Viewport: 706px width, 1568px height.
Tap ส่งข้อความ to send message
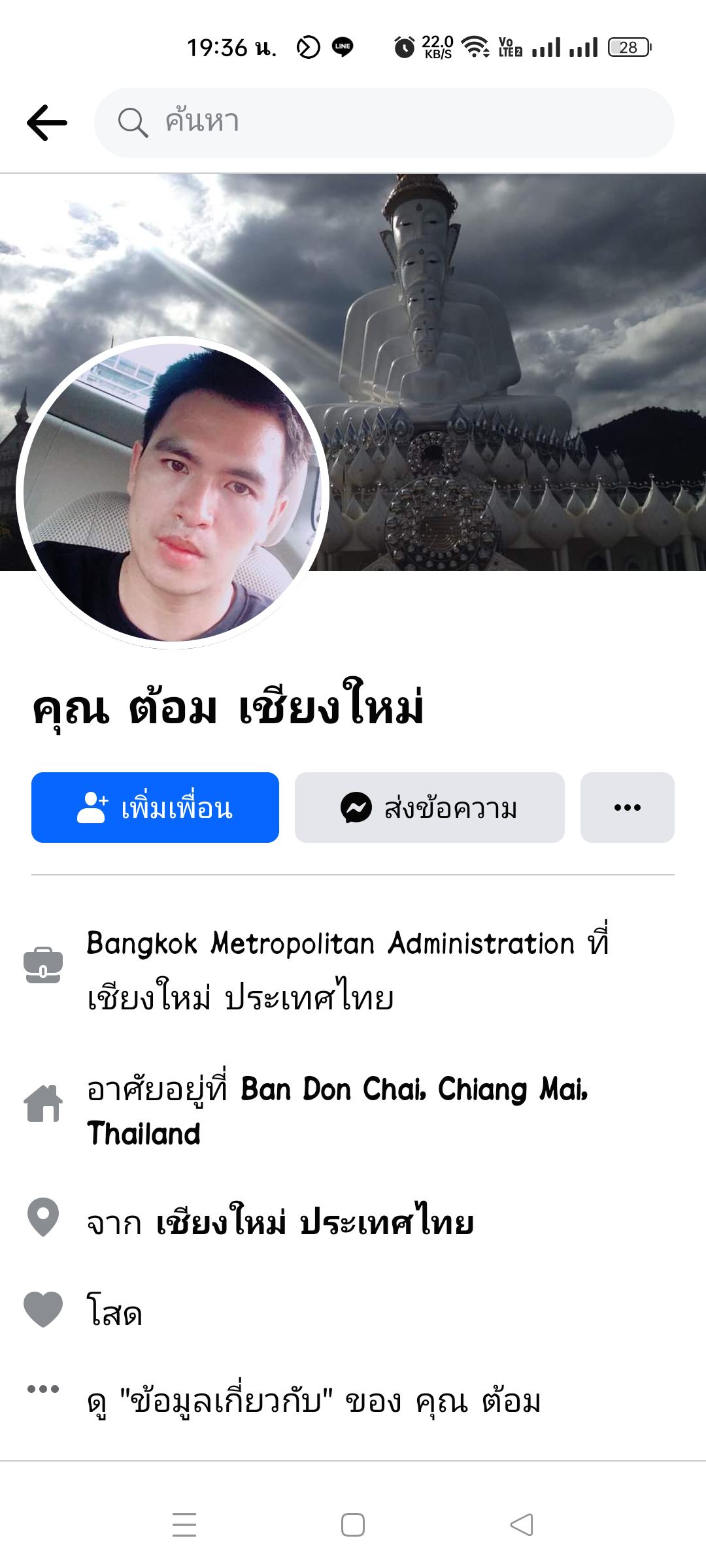coord(429,808)
